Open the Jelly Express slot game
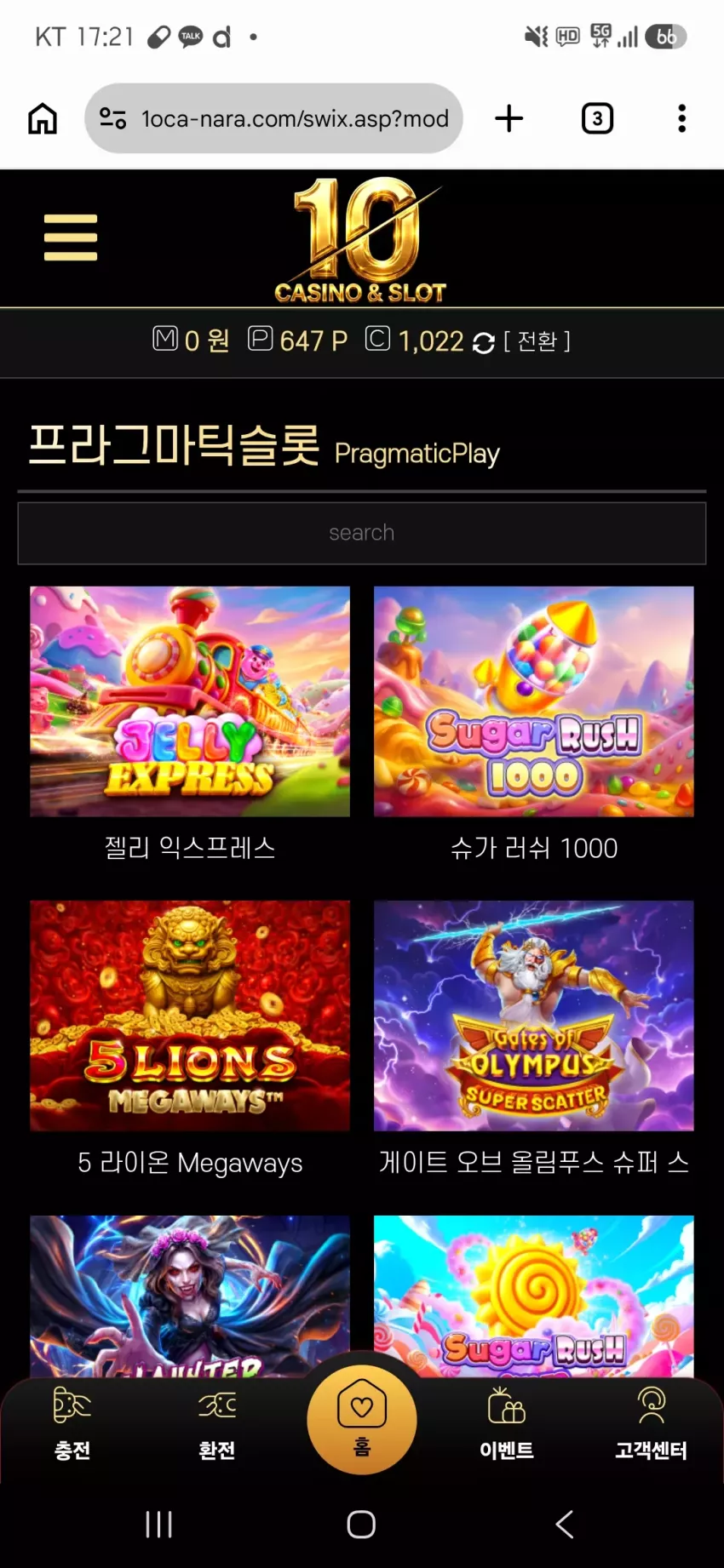The width and height of the screenshot is (724, 1568). [x=190, y=701]
